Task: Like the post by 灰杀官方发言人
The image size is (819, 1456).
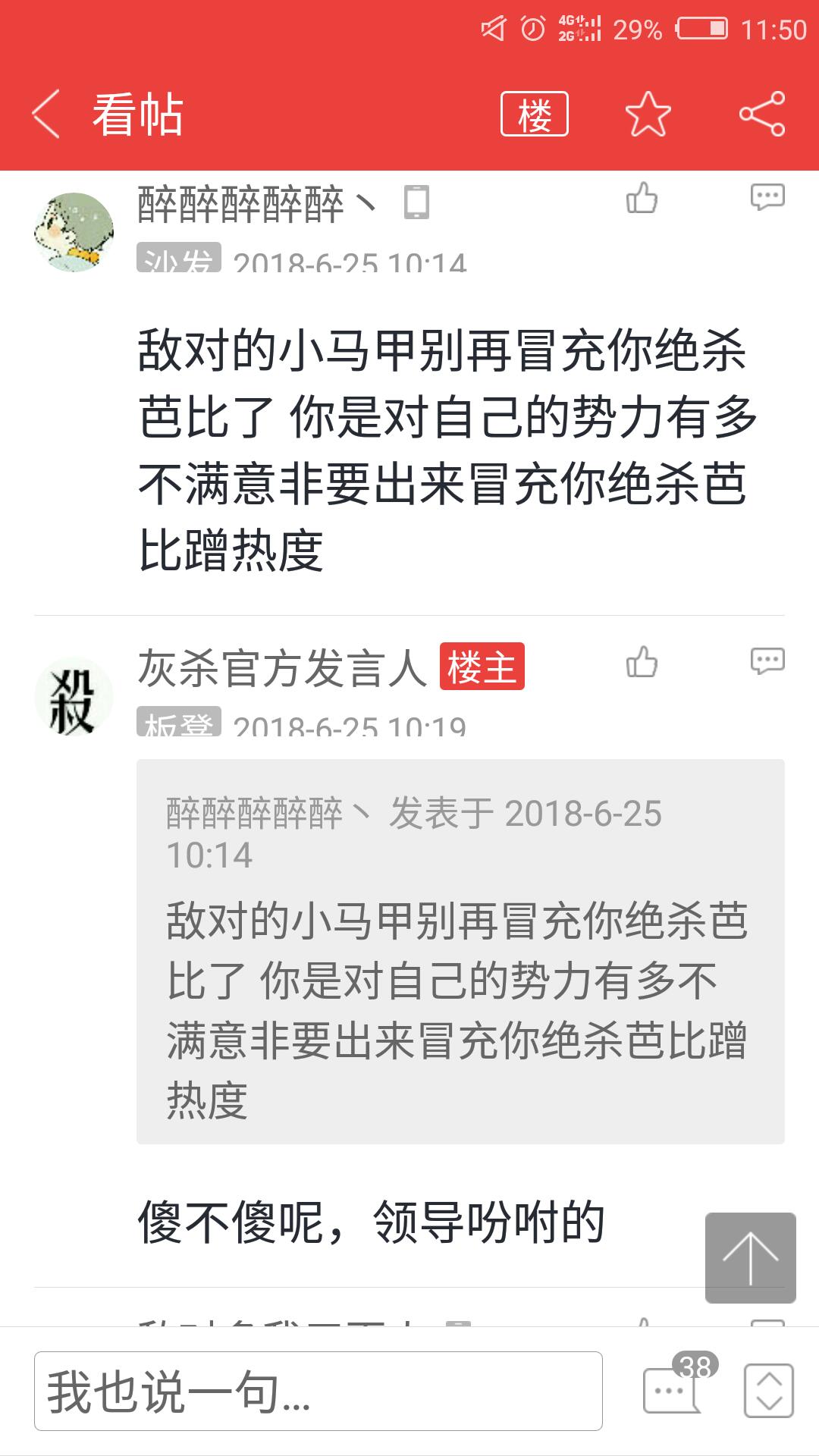Action: (x=642, y=662)
